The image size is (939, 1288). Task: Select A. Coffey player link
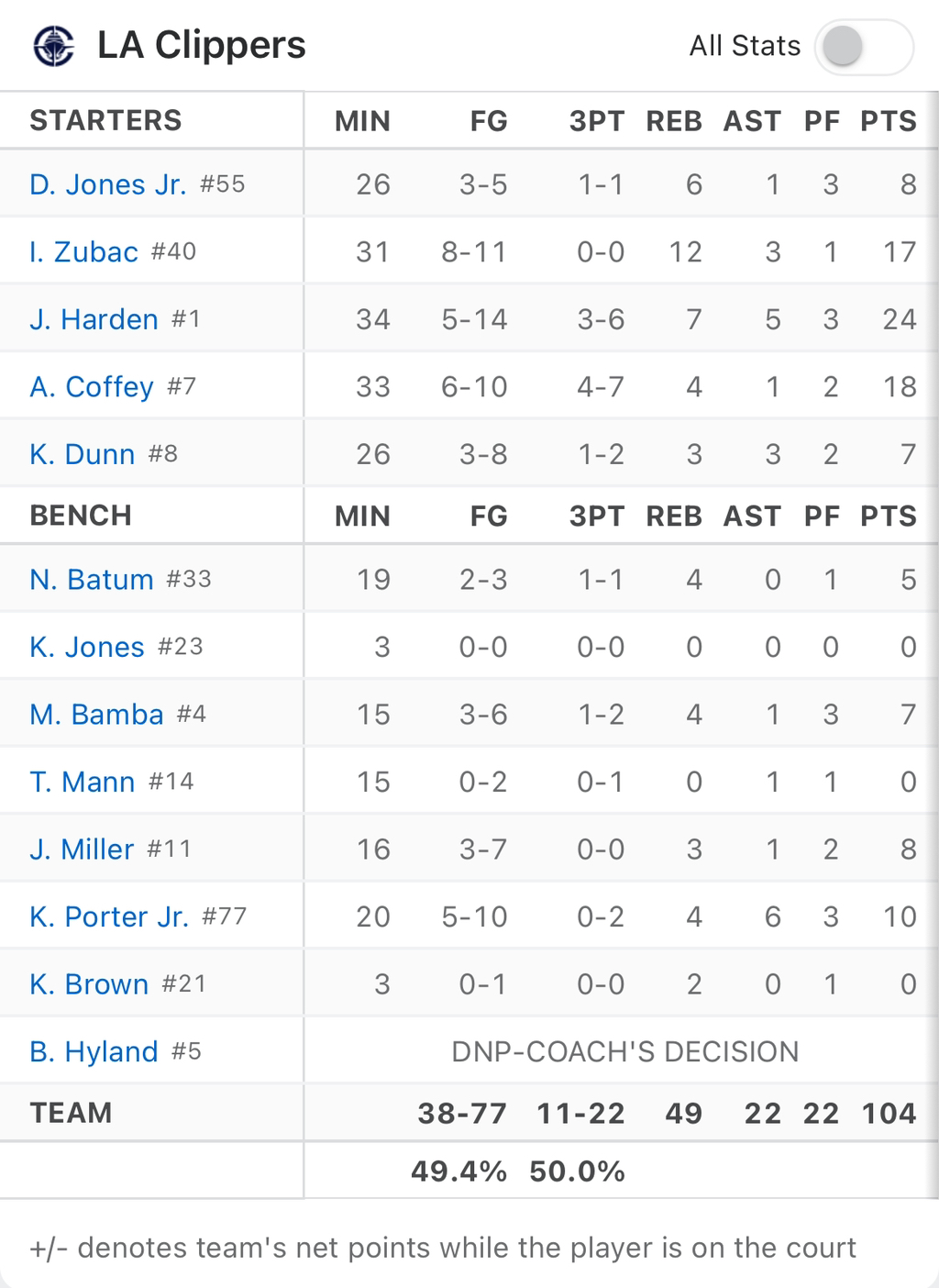(92, 386)
